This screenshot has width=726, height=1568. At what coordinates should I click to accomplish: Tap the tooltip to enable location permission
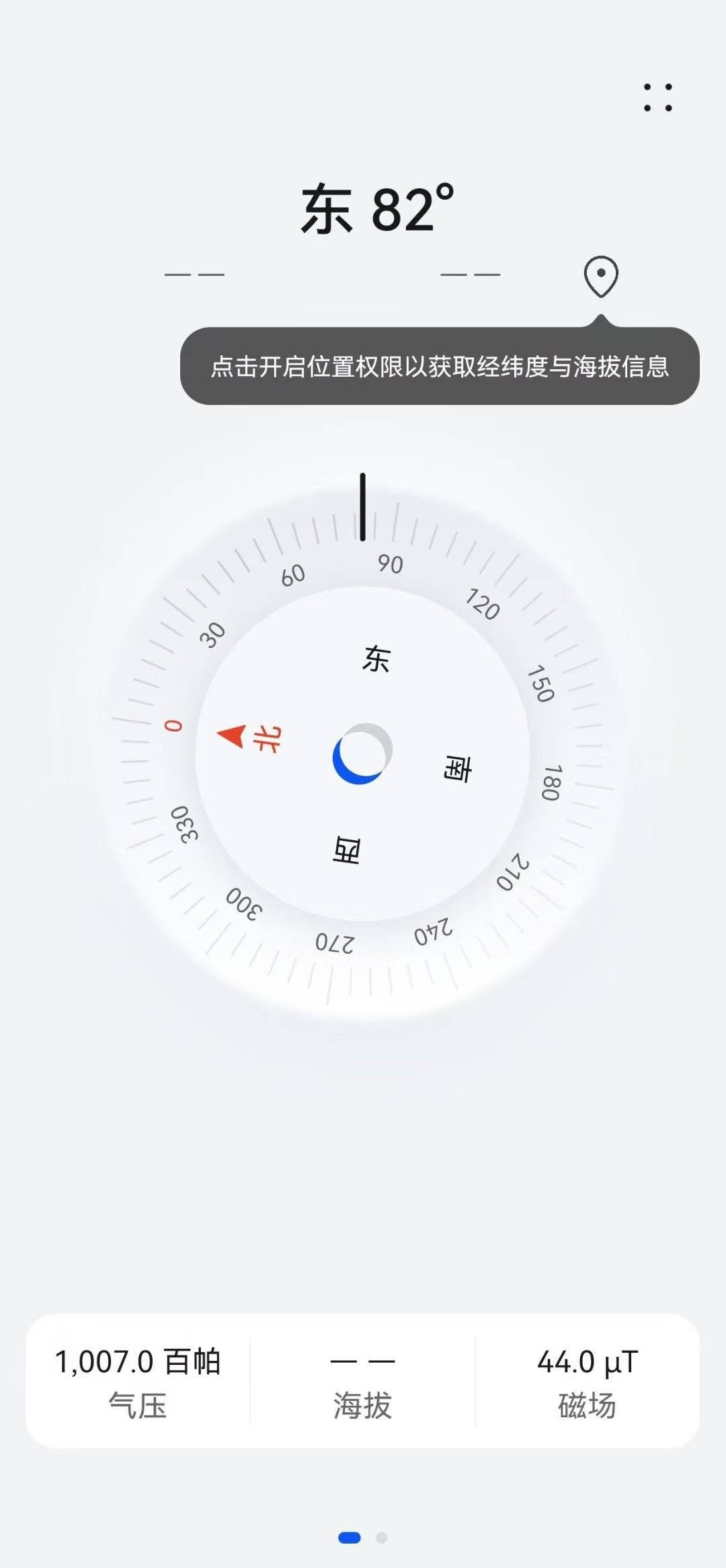pyautogui.click(x=440, y=367)
